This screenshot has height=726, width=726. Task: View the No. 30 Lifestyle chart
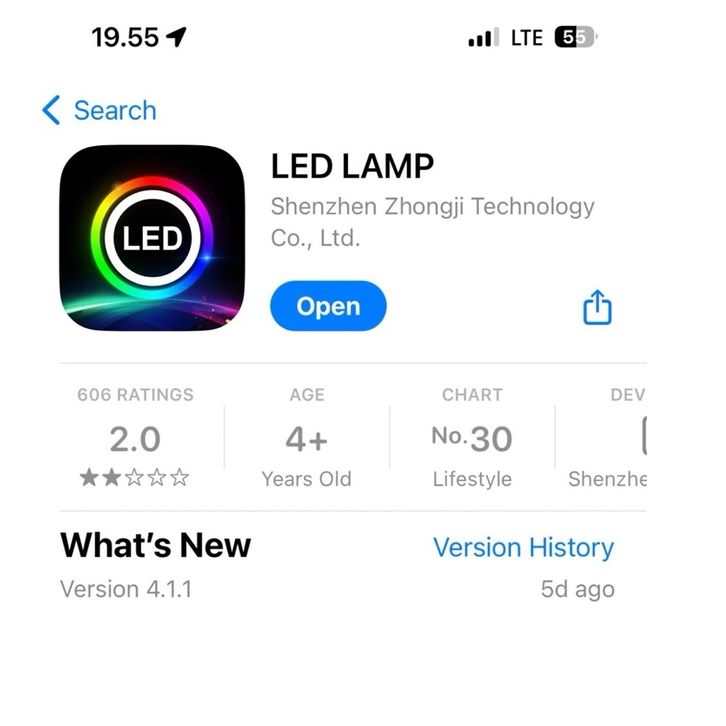tap(472, 438)
